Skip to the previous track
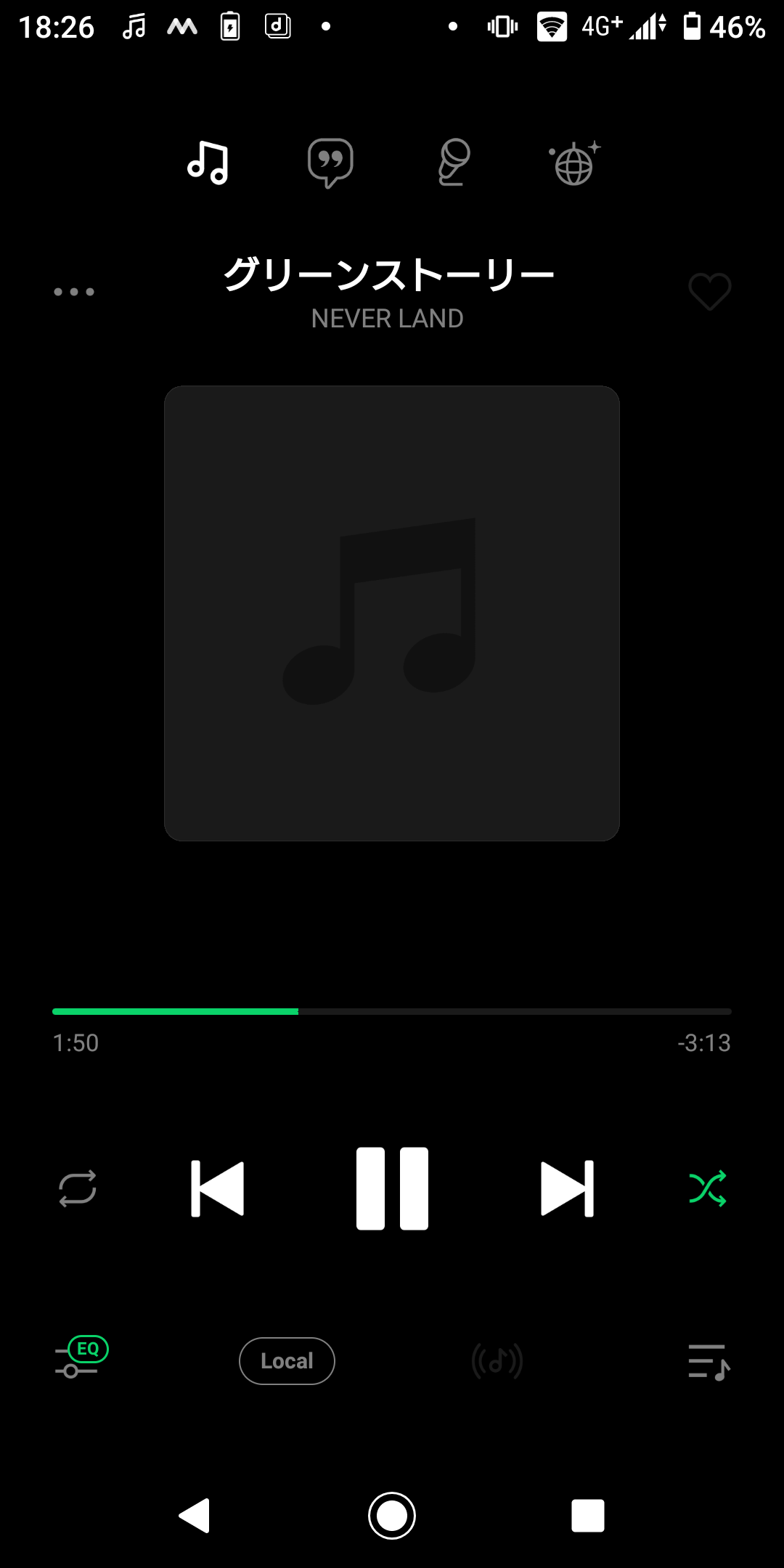 click(x=217, y=1188)
